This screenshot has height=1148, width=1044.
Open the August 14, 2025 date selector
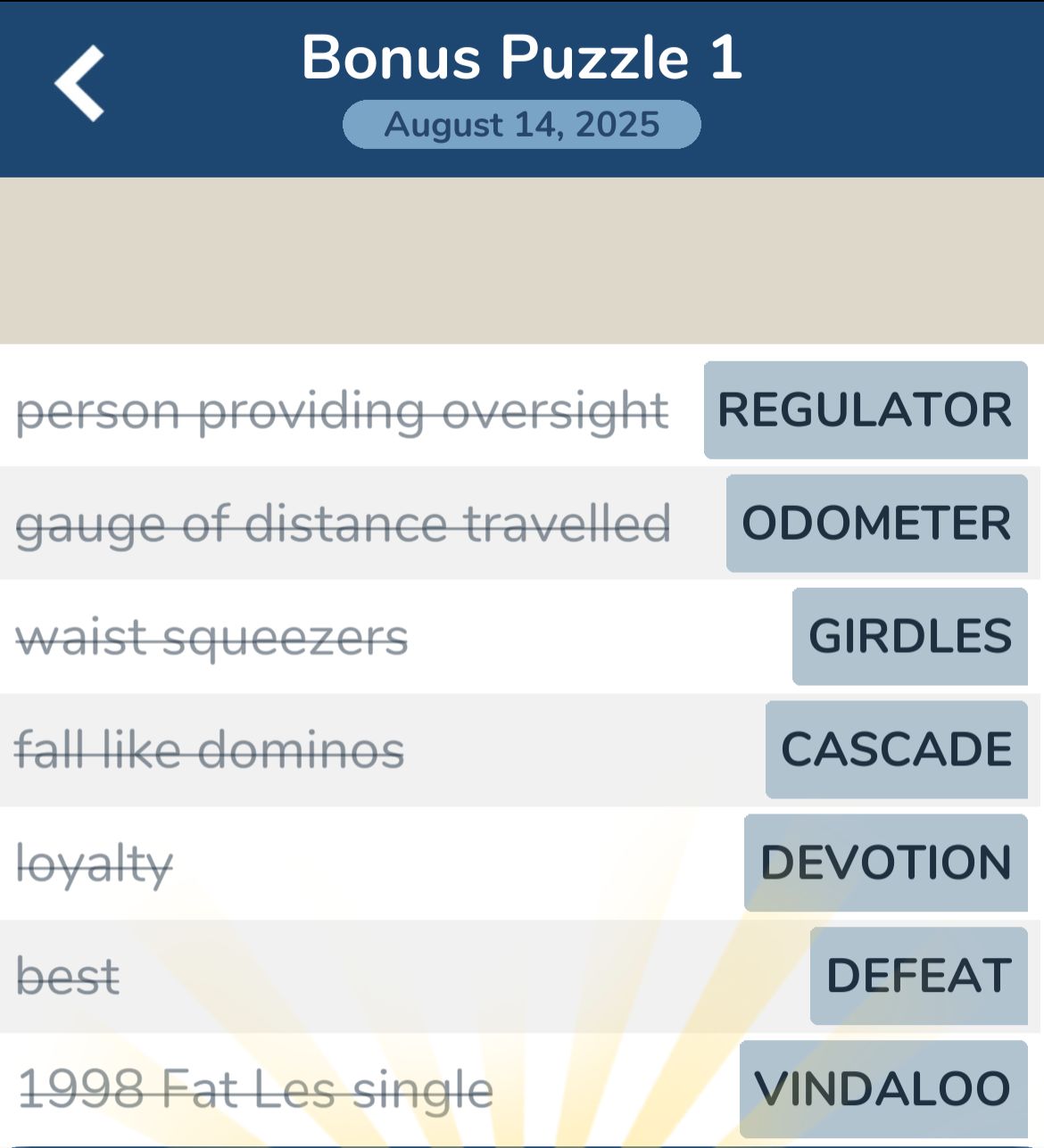(522, 125)
